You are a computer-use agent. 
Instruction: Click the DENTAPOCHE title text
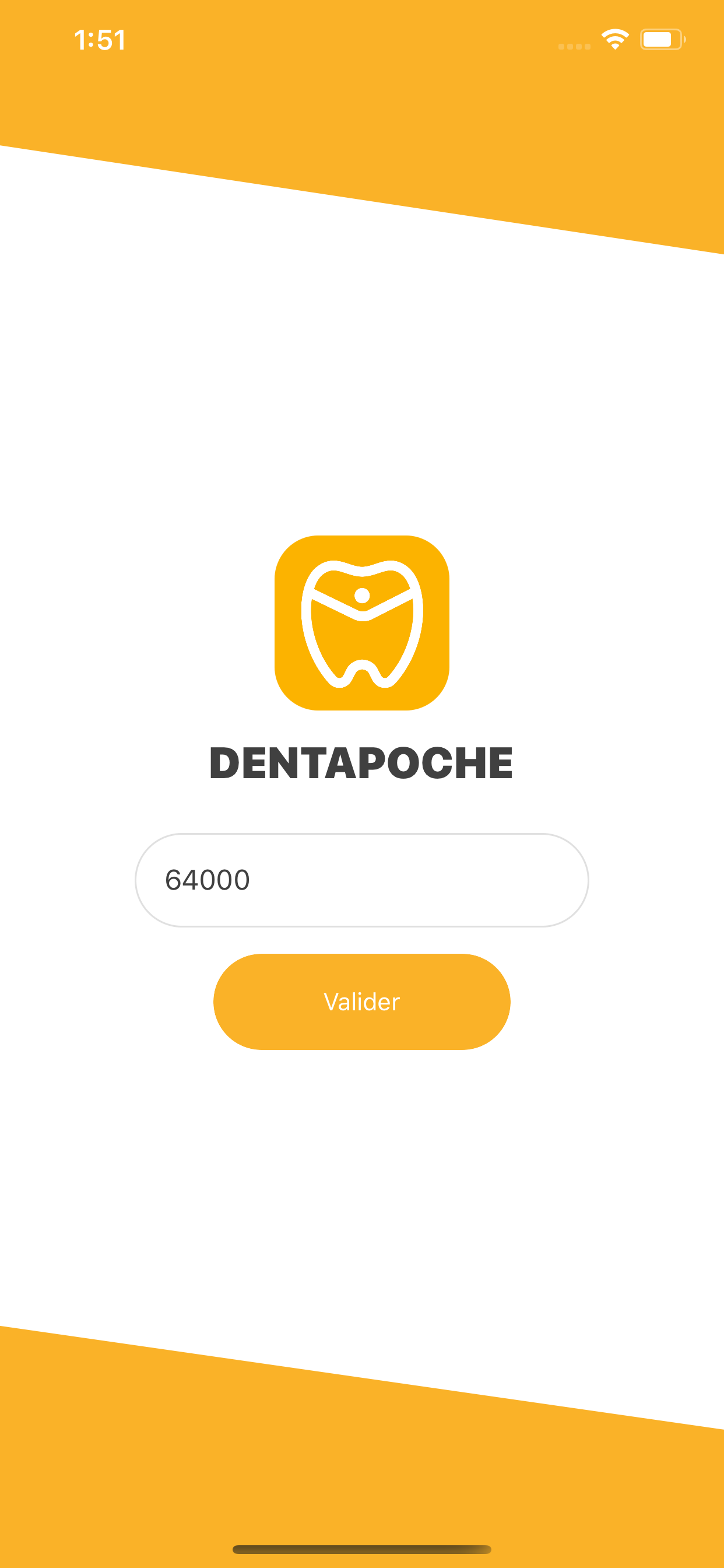pyautogui.click(x=361, y=761)
